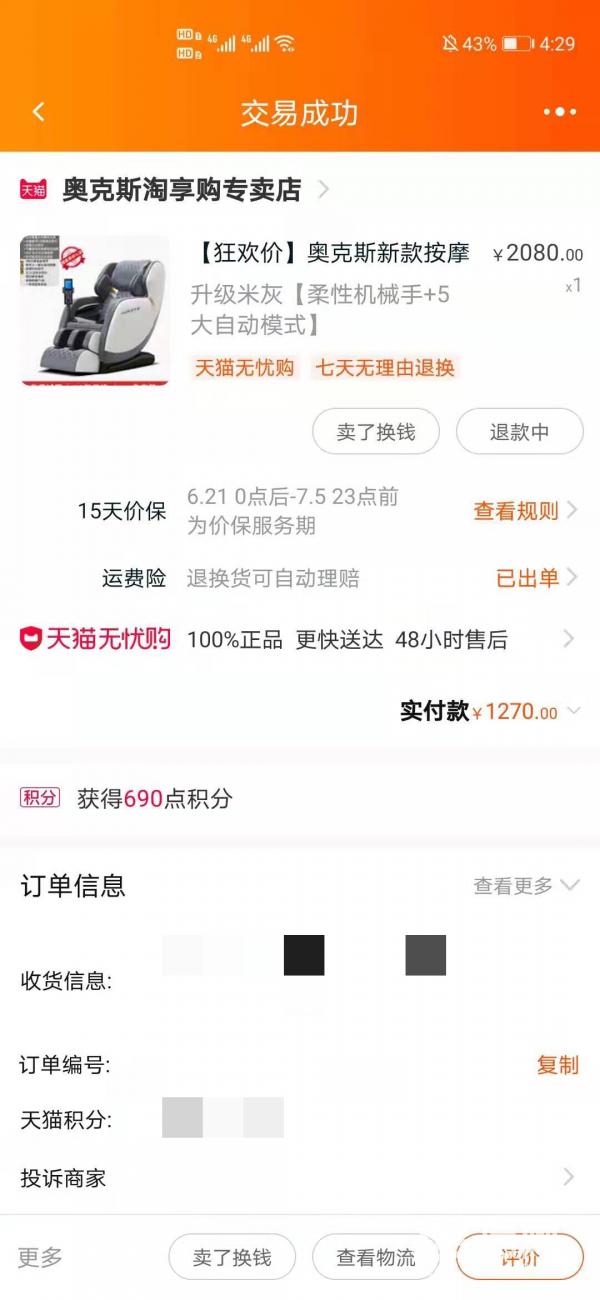600x1300 pixels.
Task: Open the 投诉商家 complaint row
Action: tap(300, 1178)
